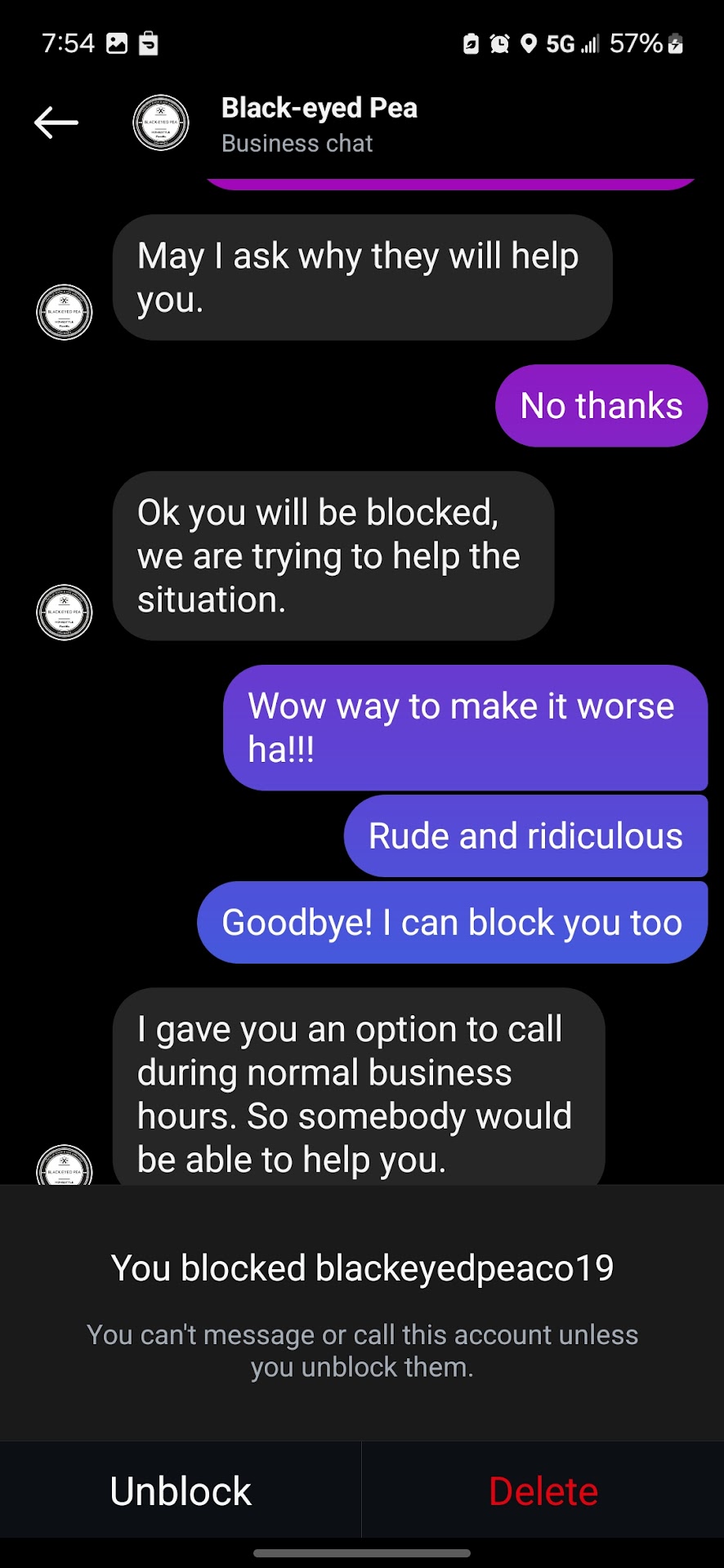Go back using the arrow
This screenshot has width=724, height=1568.
[x=56, y=123]
